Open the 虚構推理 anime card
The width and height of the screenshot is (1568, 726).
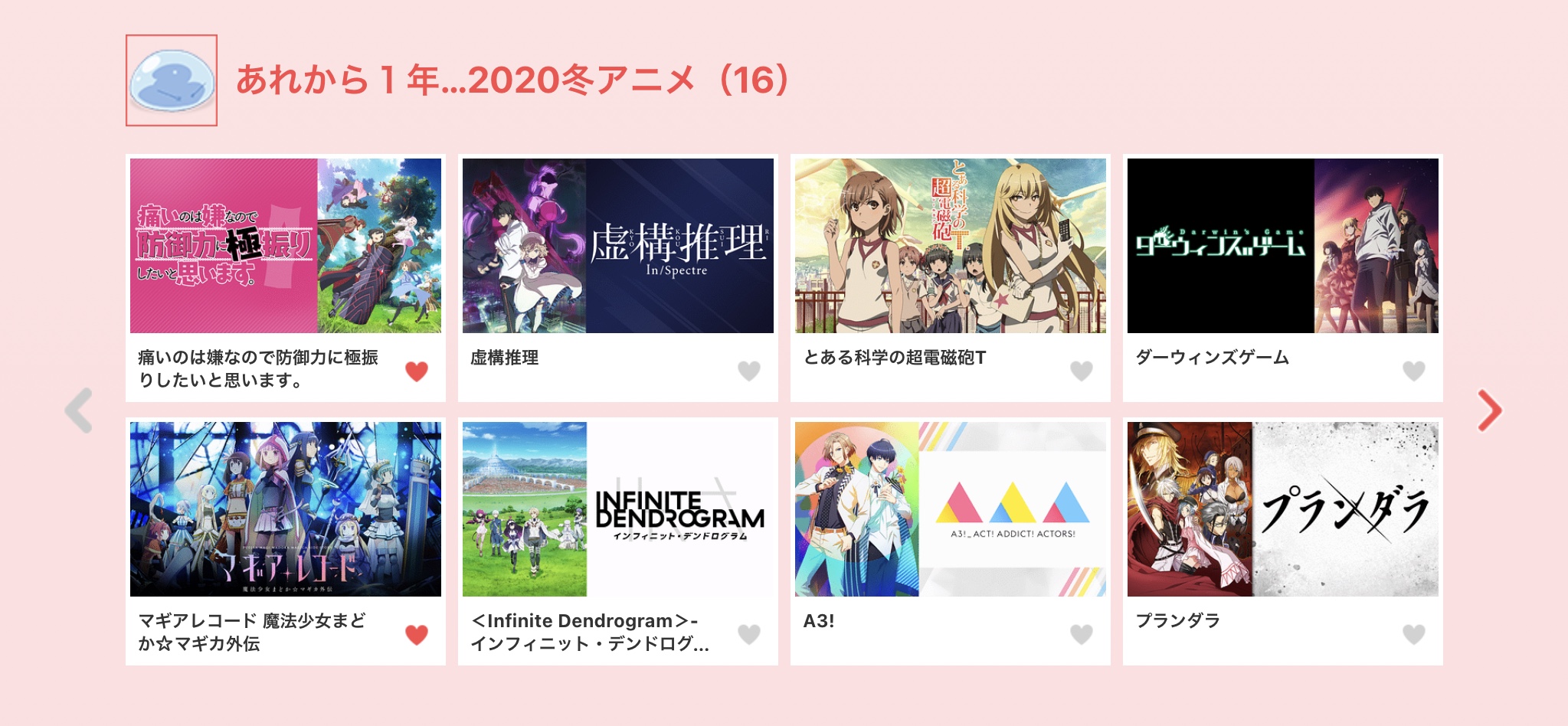click(617, 246)
